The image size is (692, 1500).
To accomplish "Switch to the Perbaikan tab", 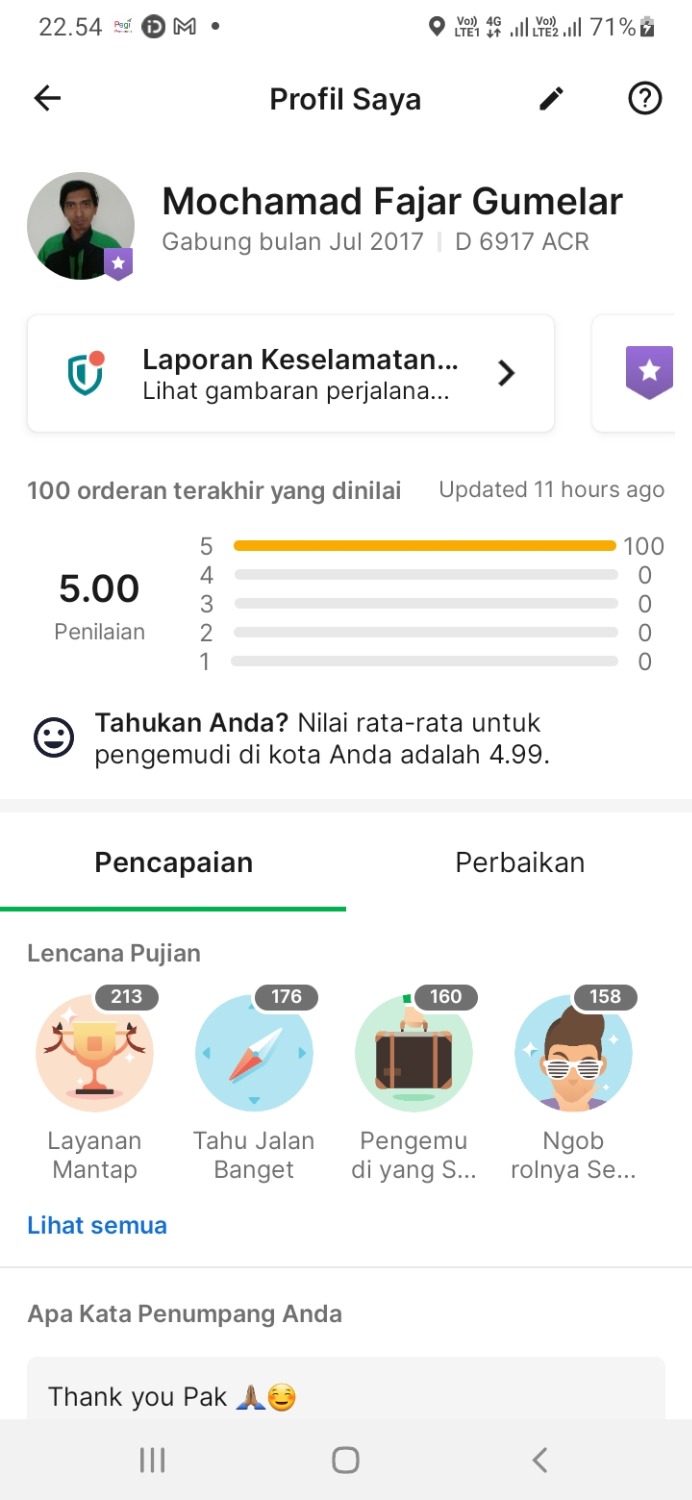I will pyautogui.click(x=519, y=862).
